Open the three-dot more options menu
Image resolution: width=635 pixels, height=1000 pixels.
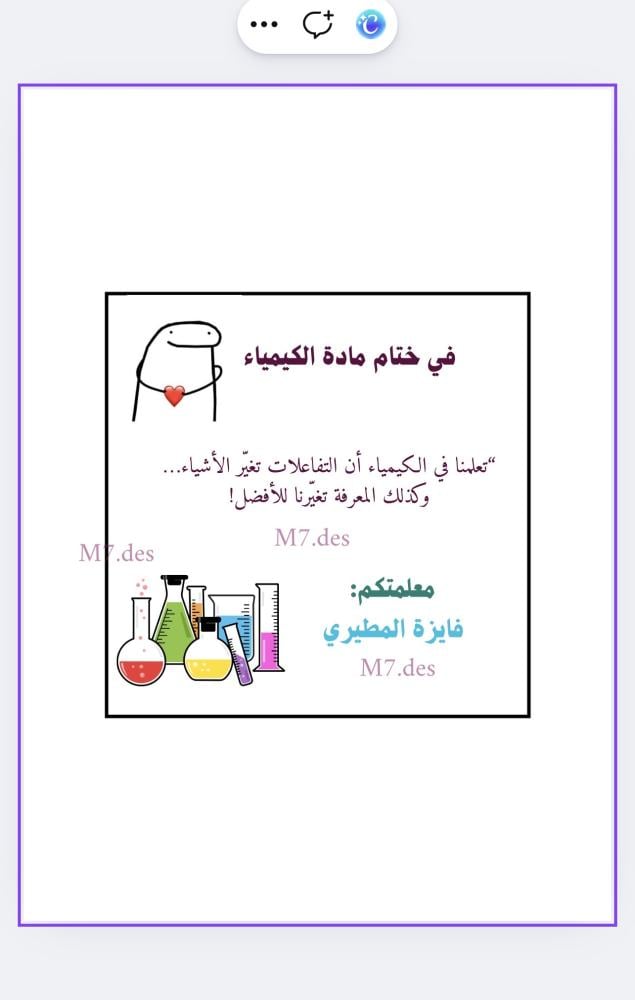[264, 26]
